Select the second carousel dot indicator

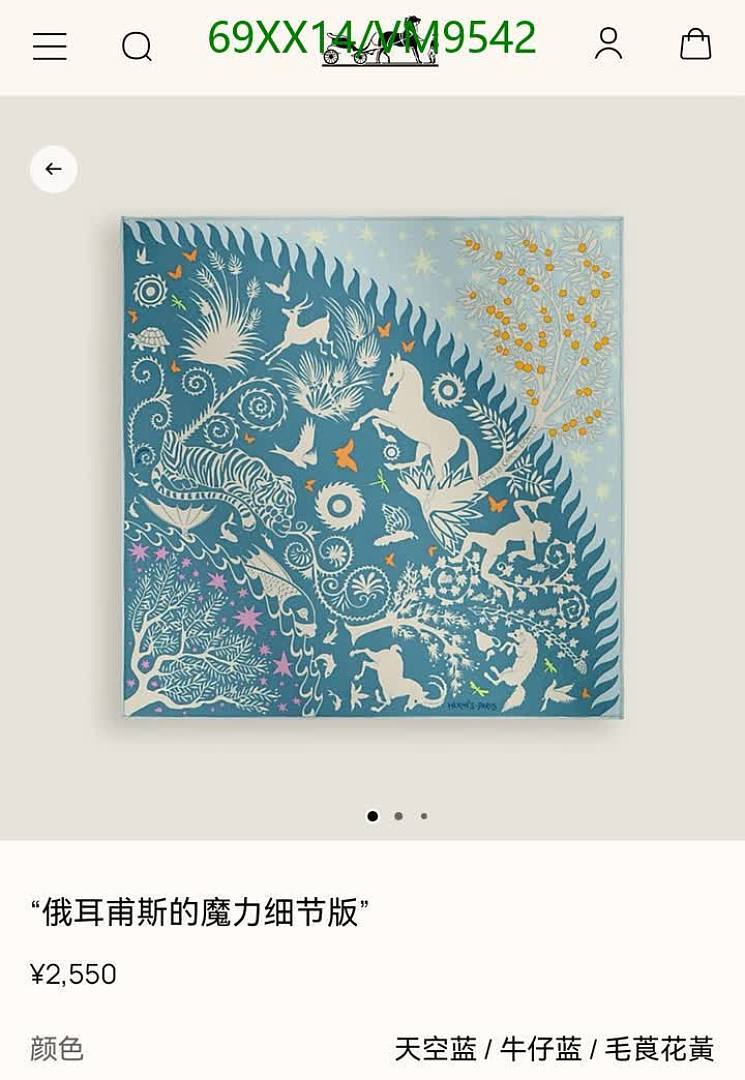(400, 817)
